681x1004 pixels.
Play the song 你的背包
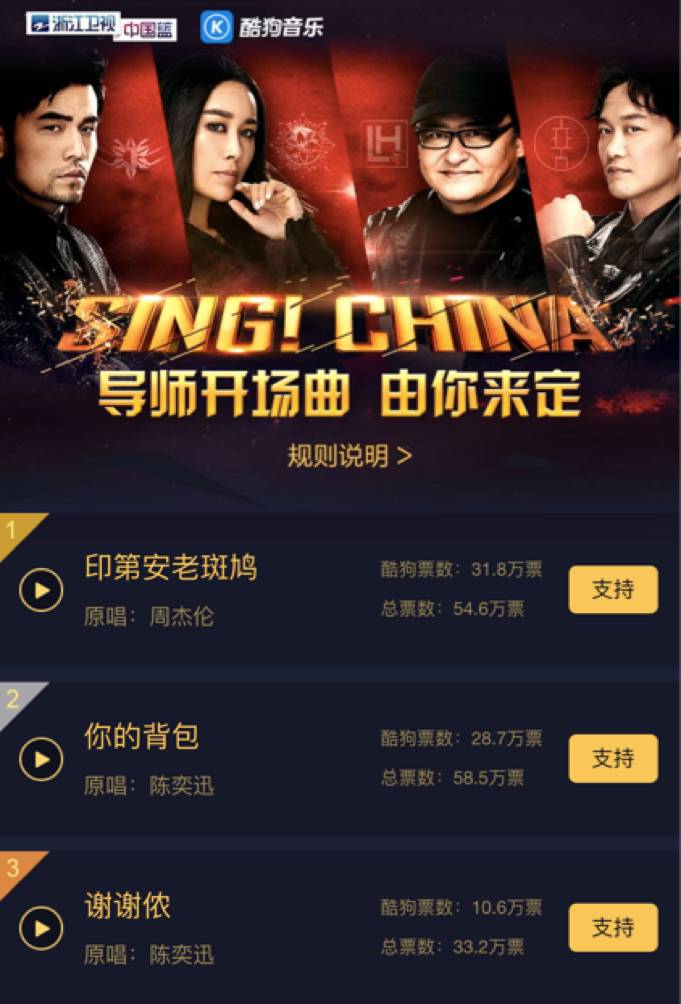[41, 759]
